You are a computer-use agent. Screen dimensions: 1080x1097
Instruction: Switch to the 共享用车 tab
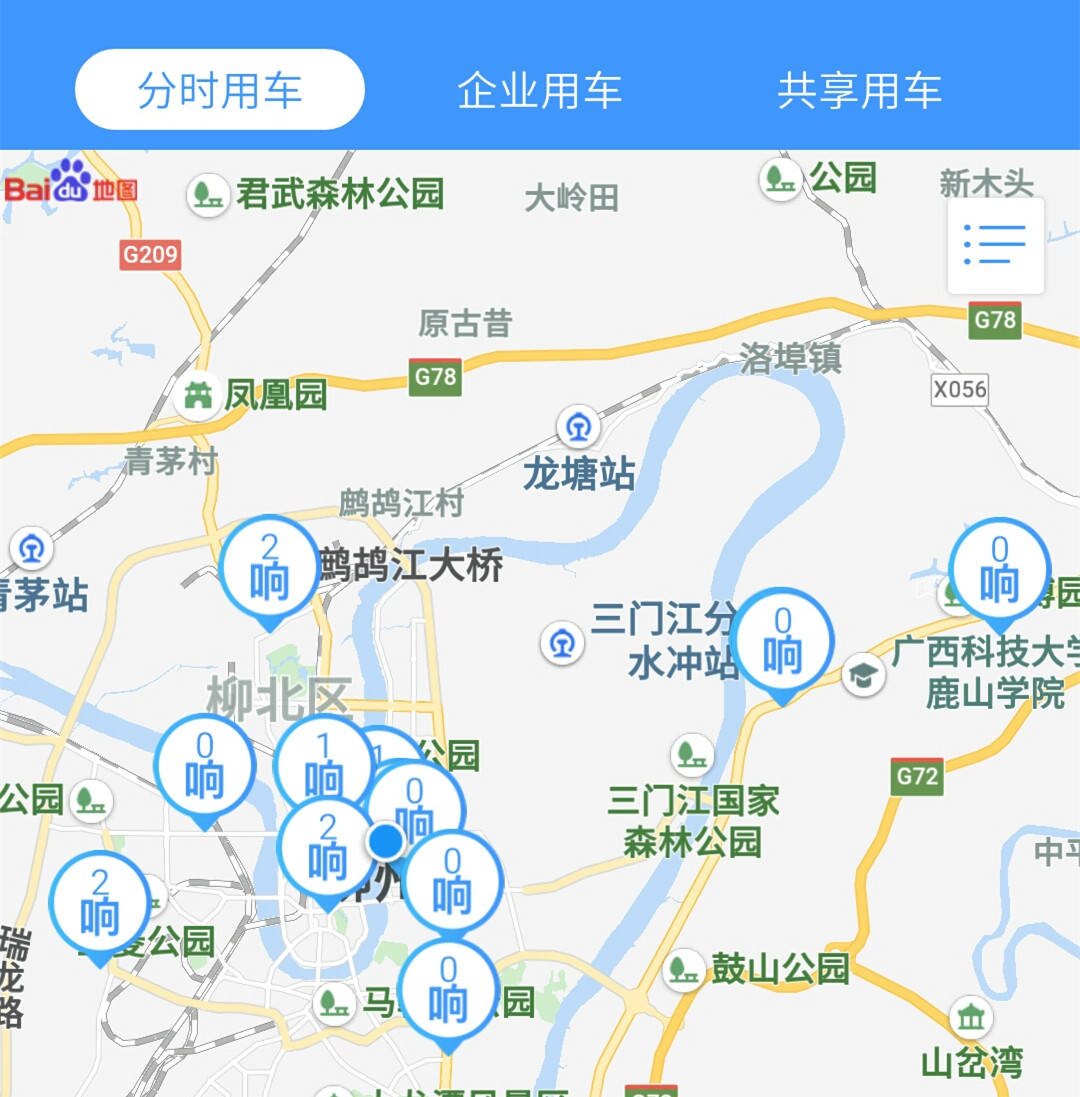859,90
